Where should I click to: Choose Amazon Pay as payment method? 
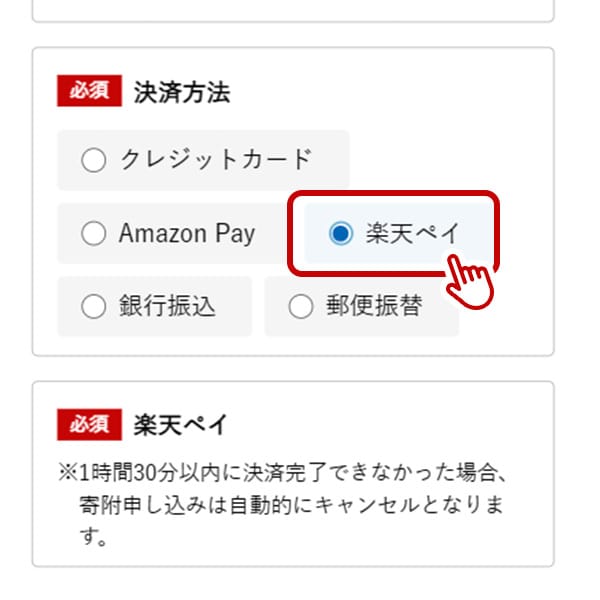point(94,234)
